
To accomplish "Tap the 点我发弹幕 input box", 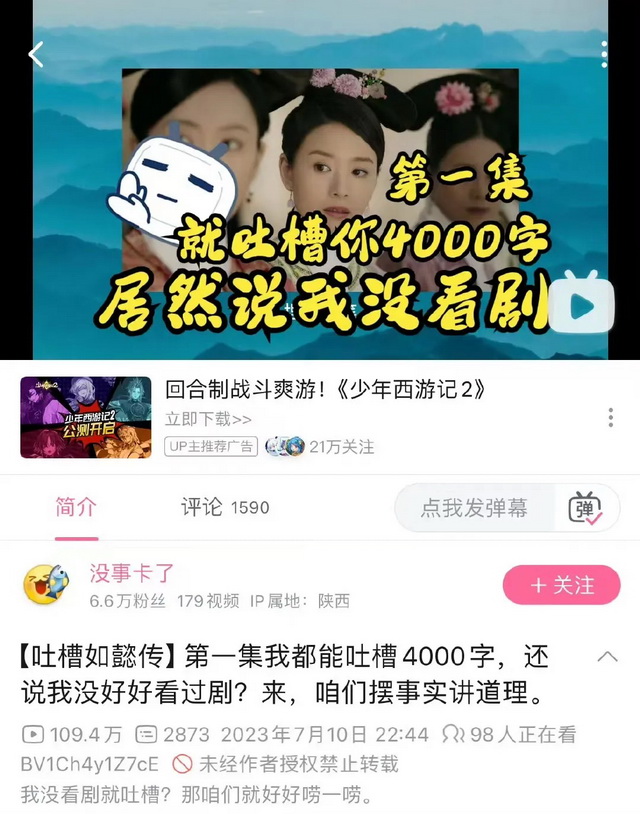I will (473, 508).
